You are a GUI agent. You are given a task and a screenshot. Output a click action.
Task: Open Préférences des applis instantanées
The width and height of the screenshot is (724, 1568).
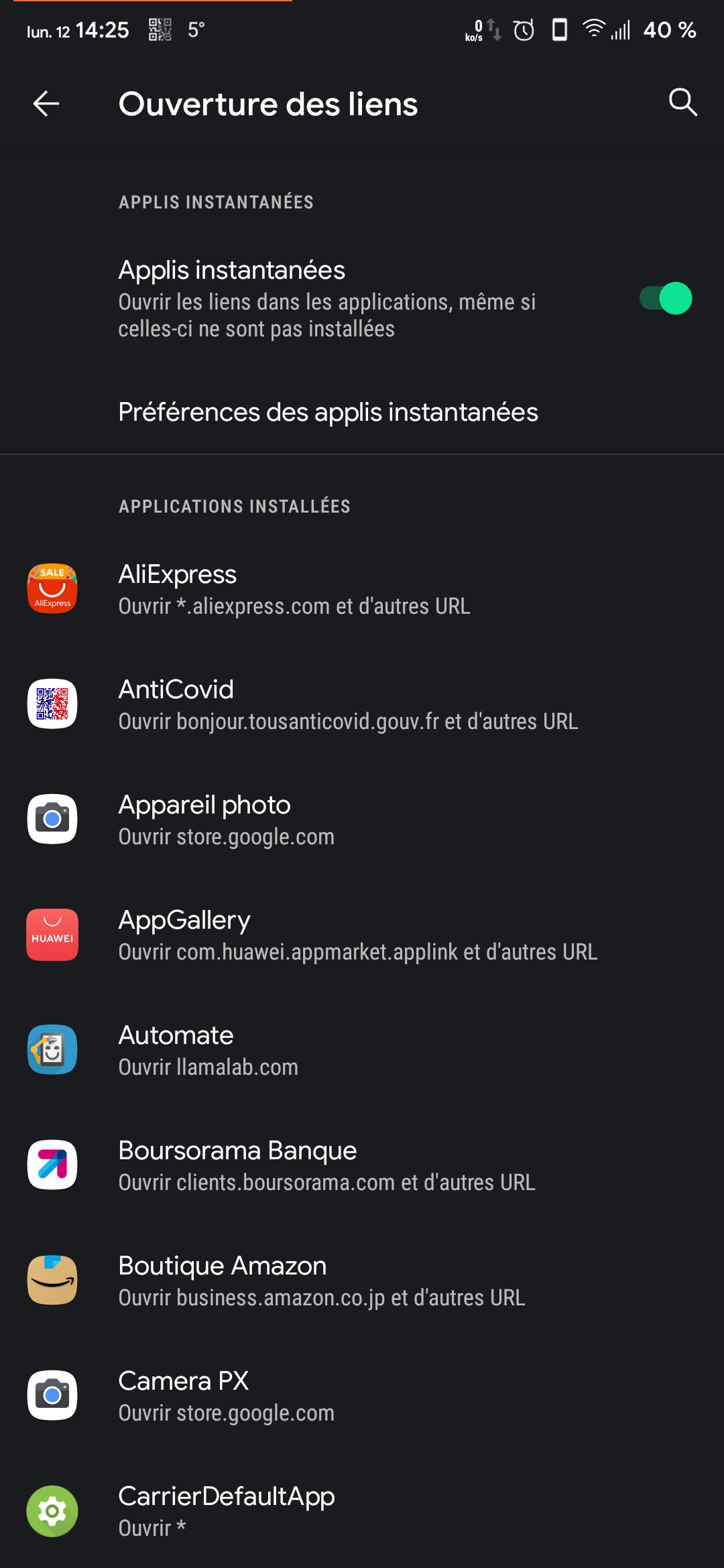(x=328, y=412)
